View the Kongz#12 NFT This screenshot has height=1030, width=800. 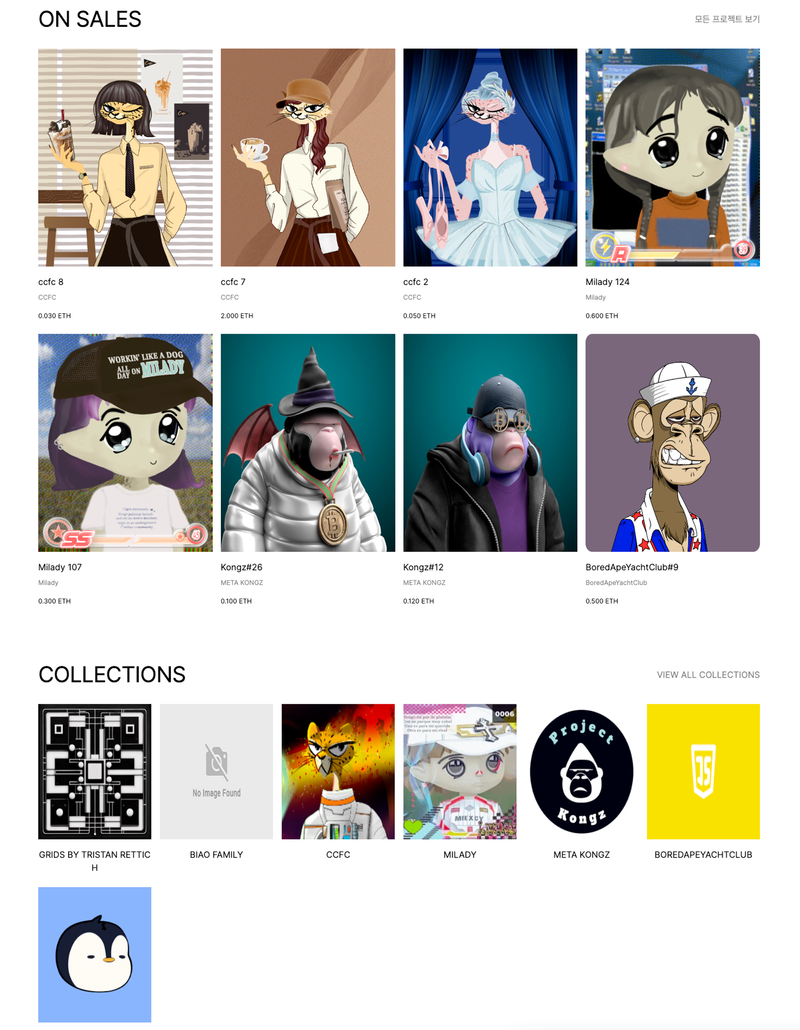coord(490,443)
